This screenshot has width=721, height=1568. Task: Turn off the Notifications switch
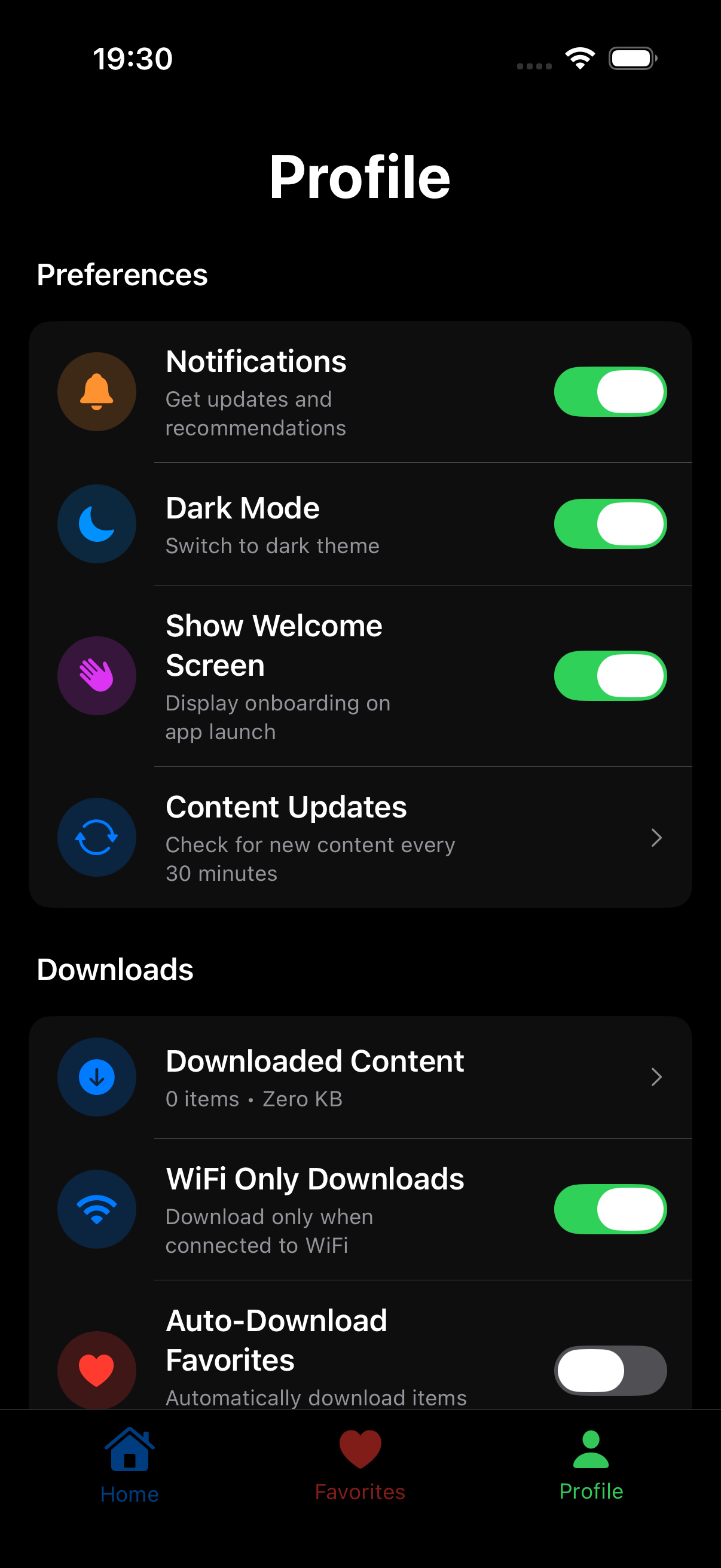coord(610,391)
